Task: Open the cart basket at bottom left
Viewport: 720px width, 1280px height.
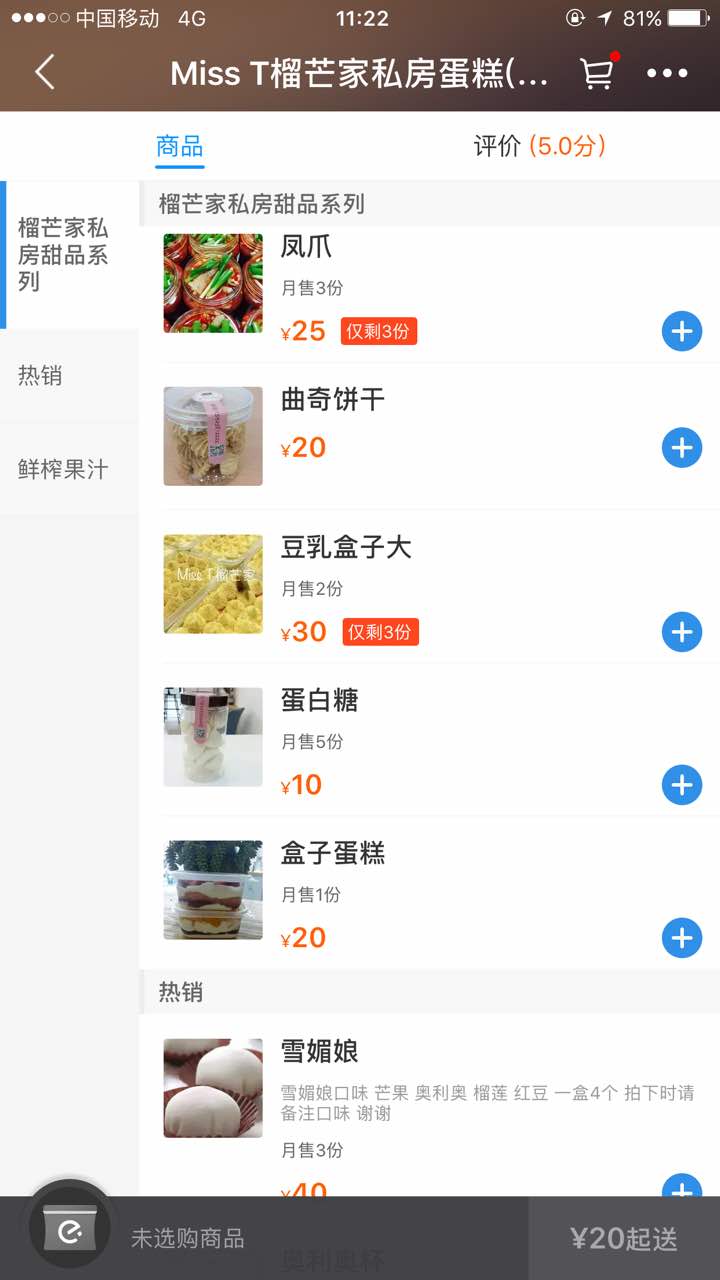Action: pos(70,1232)
